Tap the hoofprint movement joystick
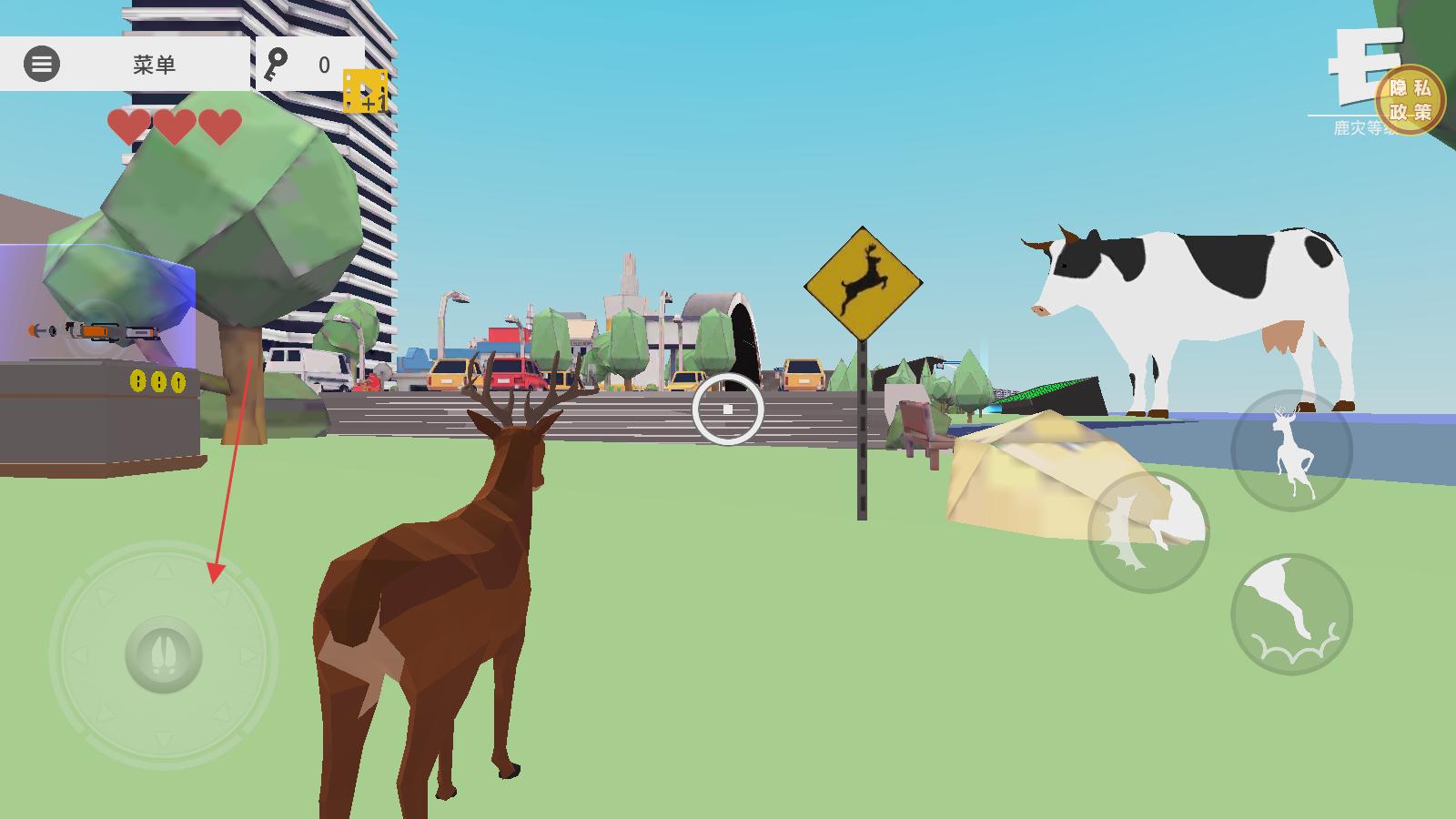 (164, 654)
